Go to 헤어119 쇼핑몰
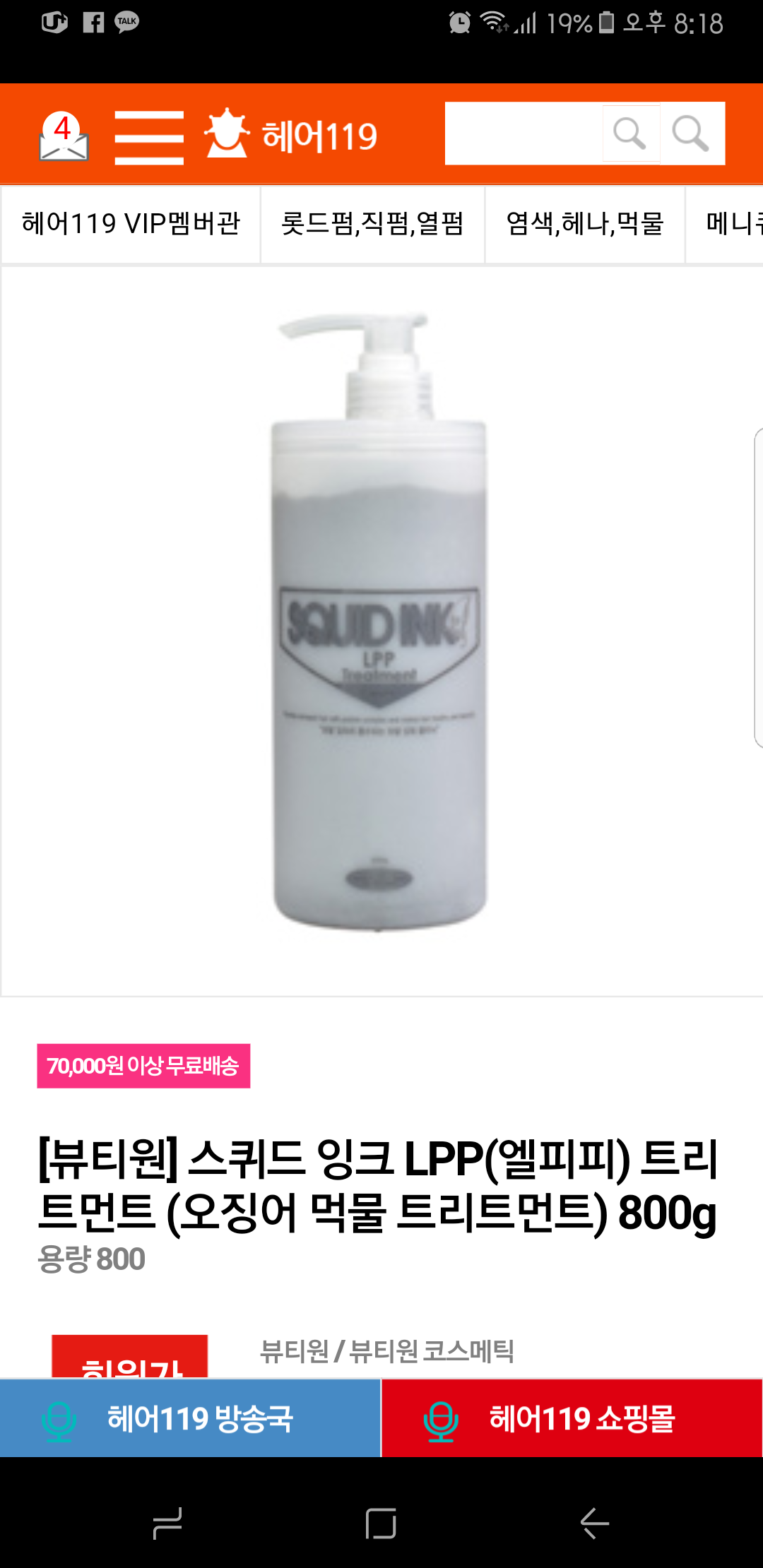Image resolution: width=763 pixels, height=1568 pixels. coord(572,1418)
